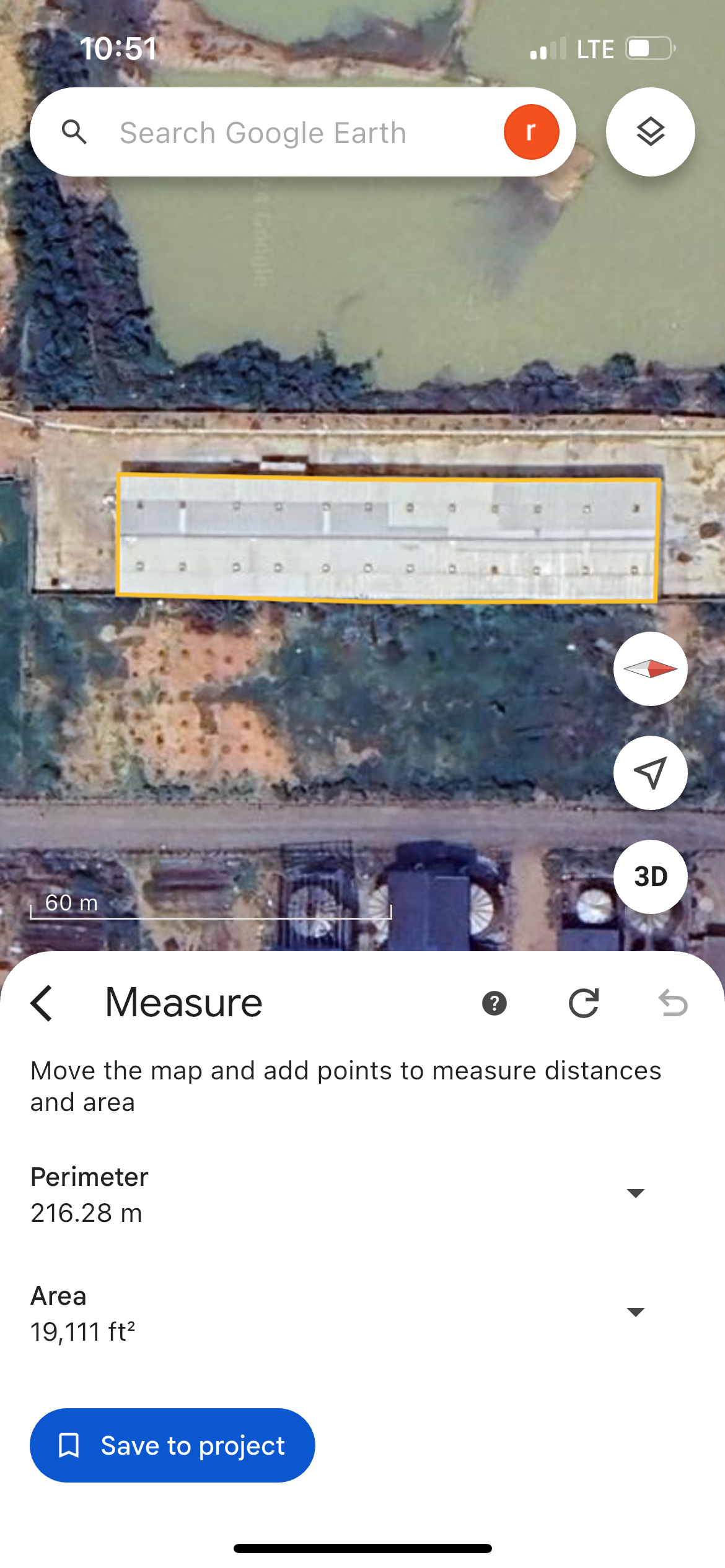Switch the map to 3D view

pos(650,877)
